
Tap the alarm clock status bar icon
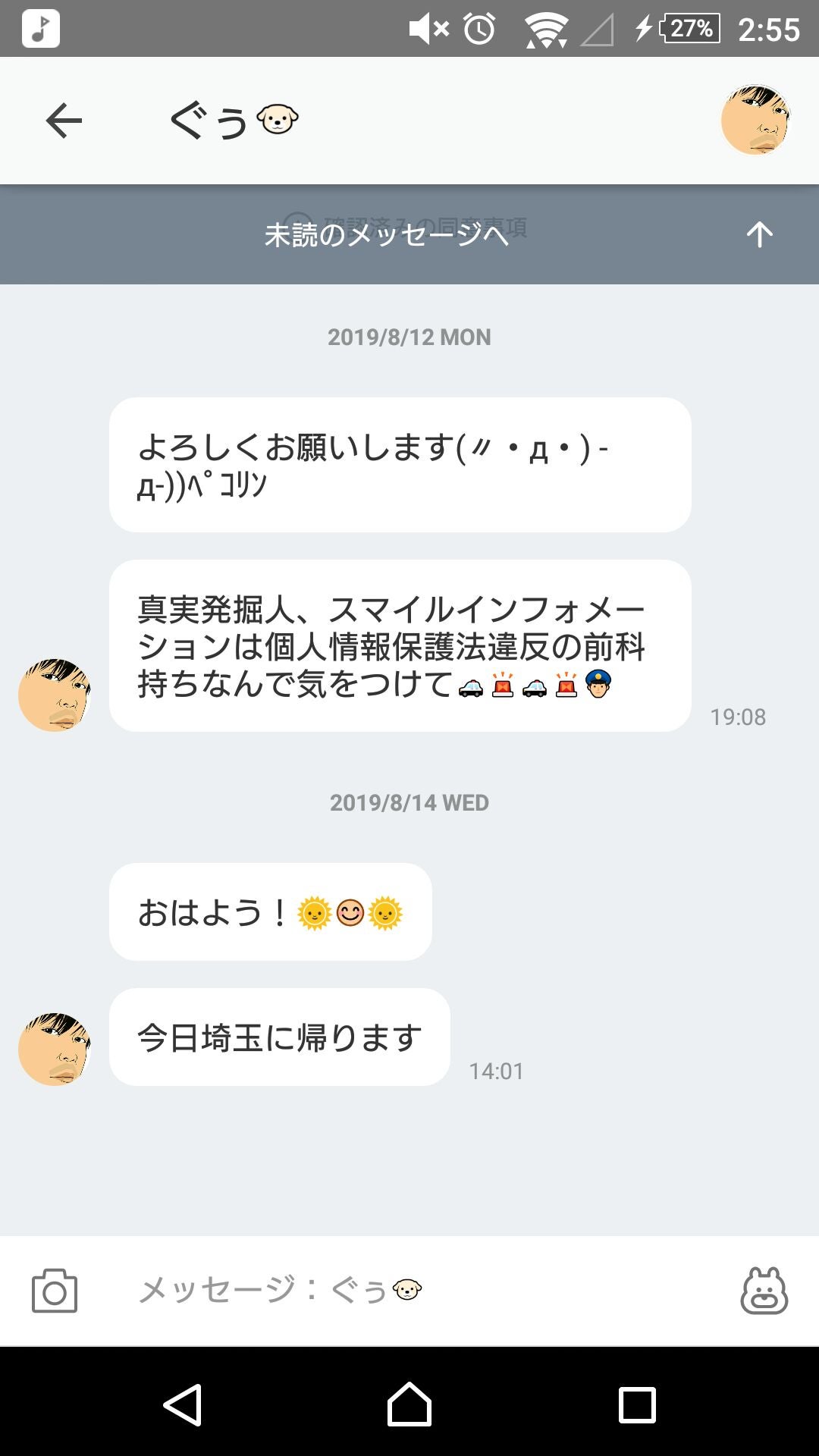[478, 27]
